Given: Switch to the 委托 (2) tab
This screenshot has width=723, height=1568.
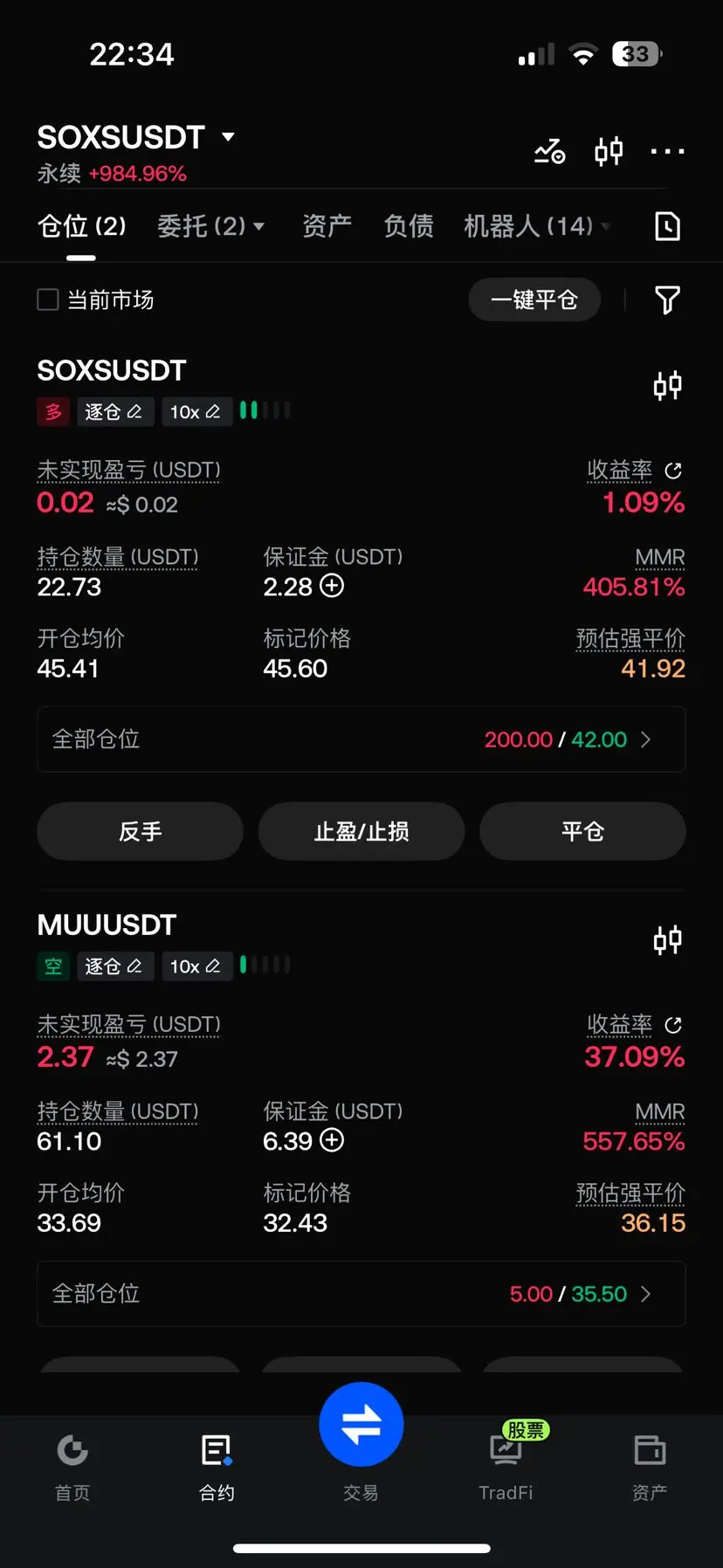Looking at the screenshot, I should (x=210, y=226).
